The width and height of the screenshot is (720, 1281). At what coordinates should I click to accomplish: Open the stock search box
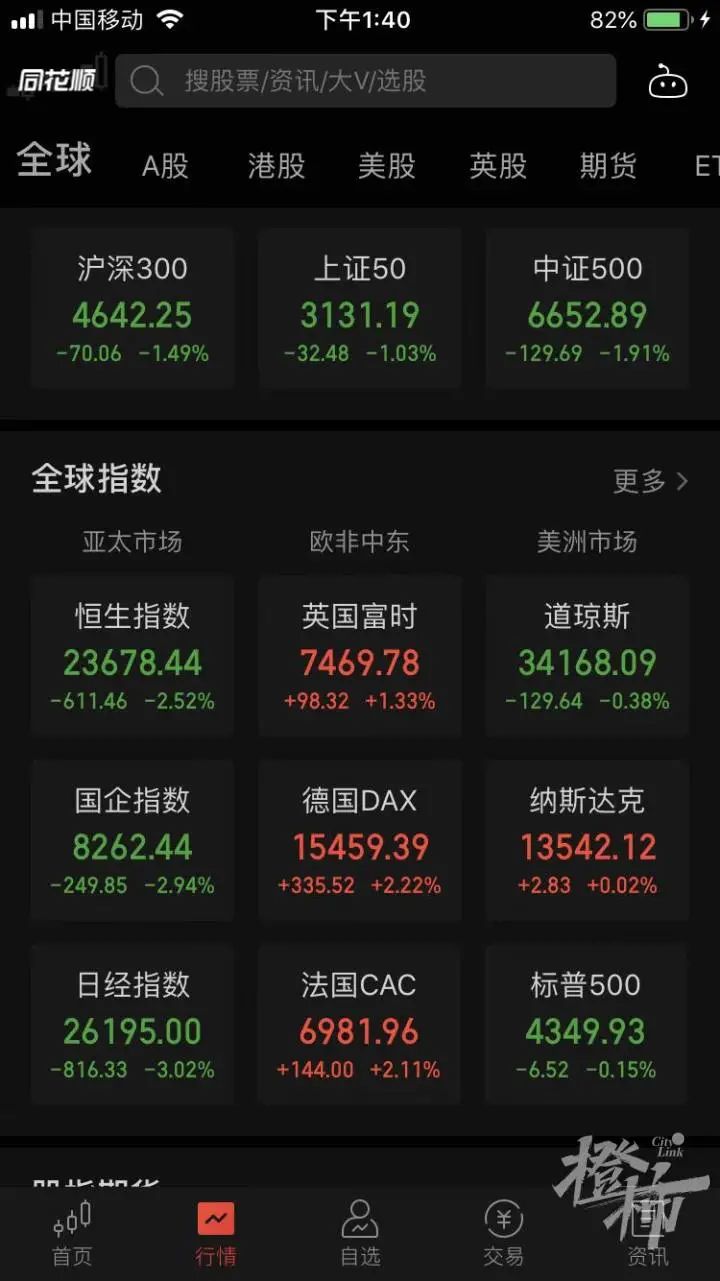coord(365,81)
